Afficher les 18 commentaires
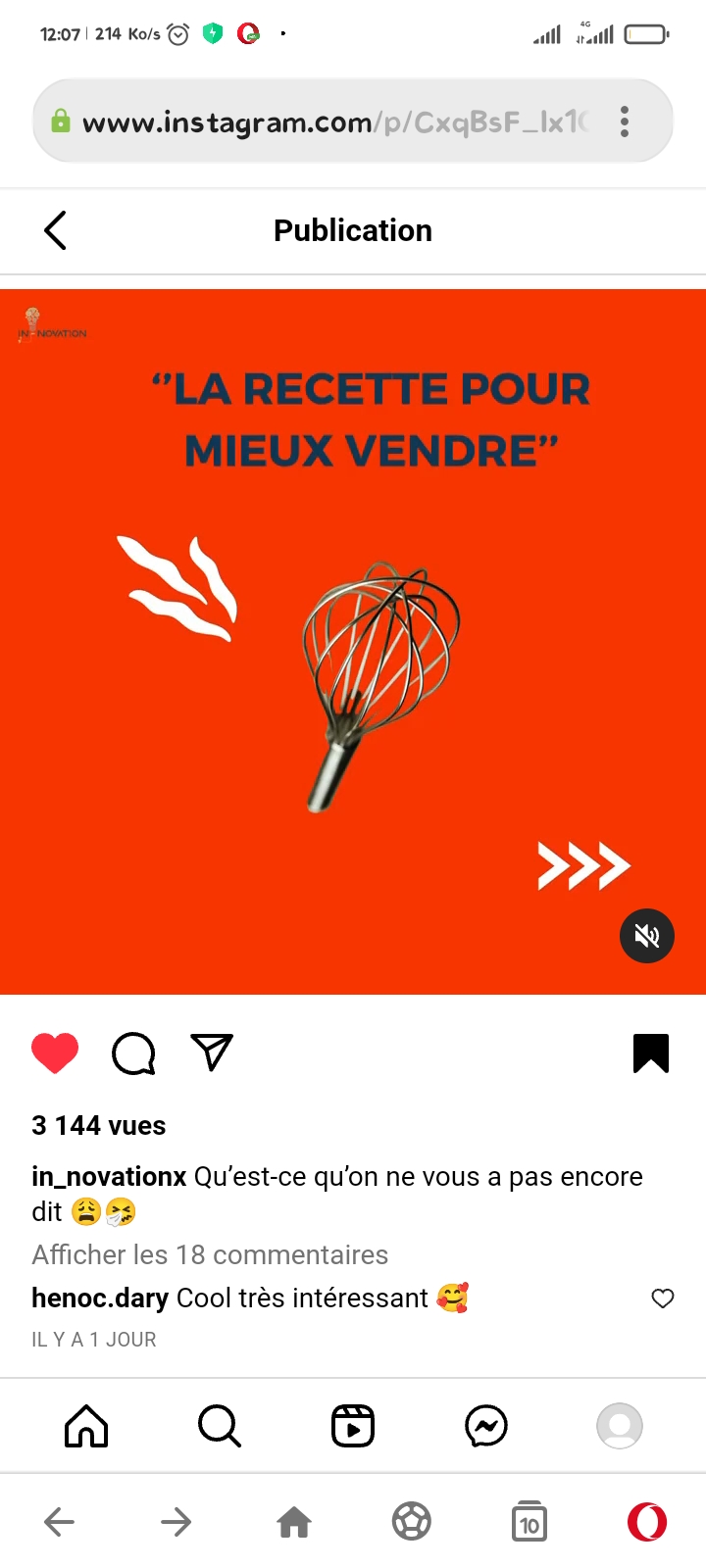 tap(210, 1254)
